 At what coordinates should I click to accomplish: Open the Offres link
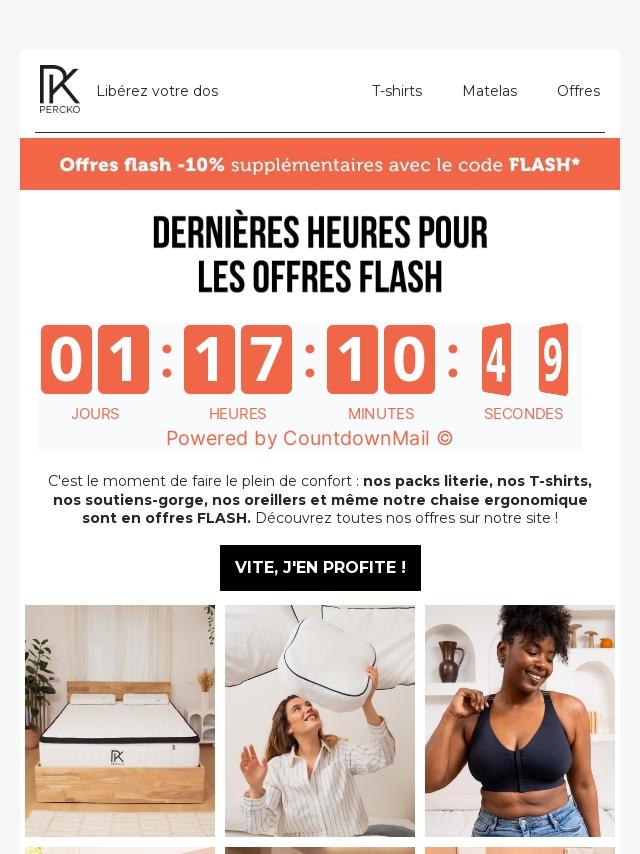[578, 91]
